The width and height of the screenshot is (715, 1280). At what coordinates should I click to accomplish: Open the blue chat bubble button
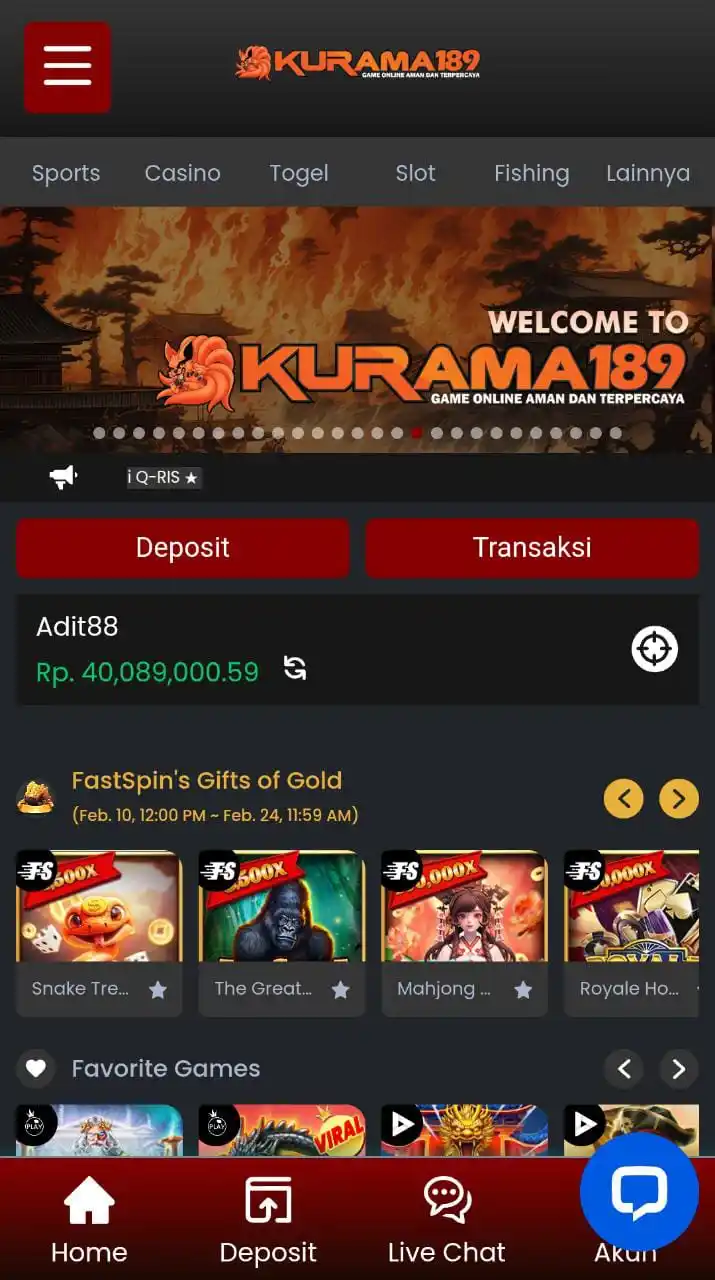[639, 1192]
